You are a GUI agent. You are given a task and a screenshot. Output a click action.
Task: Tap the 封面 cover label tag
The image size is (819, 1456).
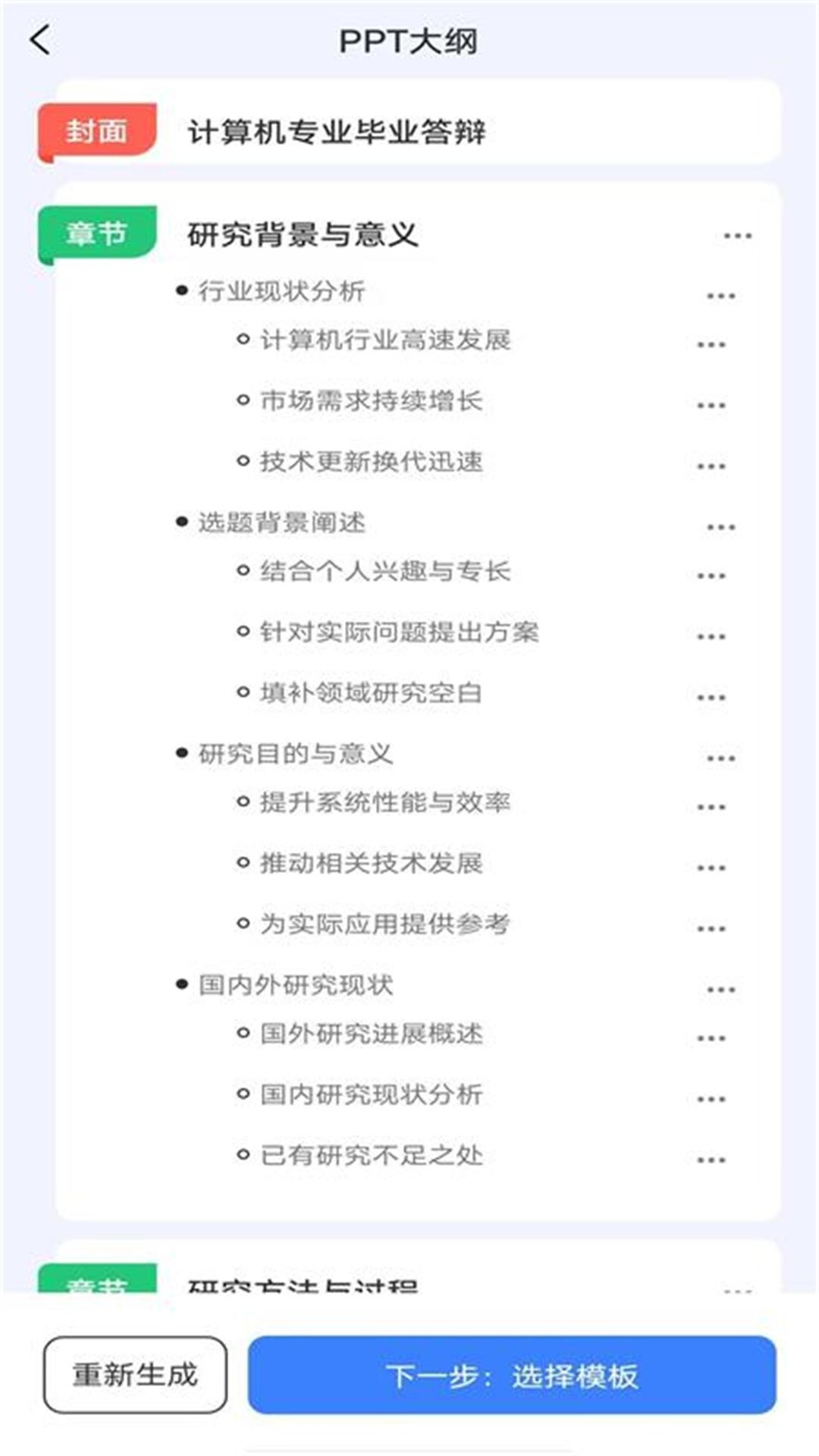(99, 130)
